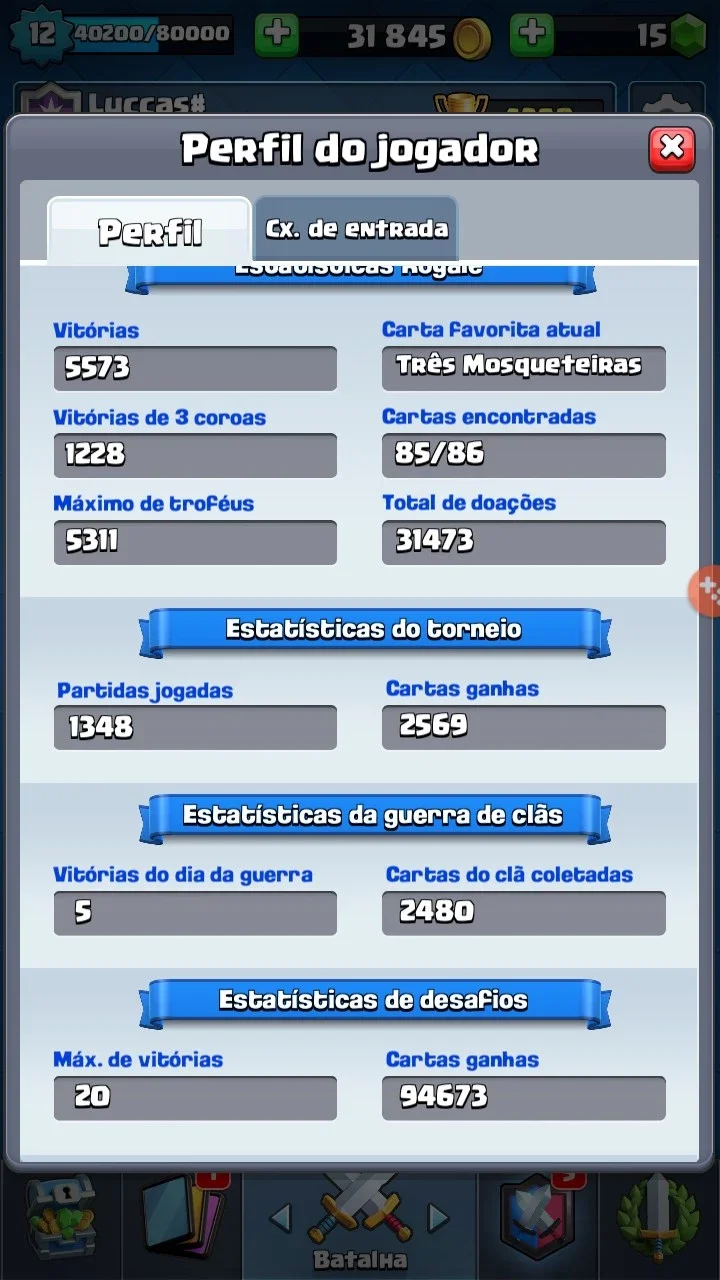Add more gems with the plus button
The width and height of the screenshot is (720, 1280).
pos(532,35)
